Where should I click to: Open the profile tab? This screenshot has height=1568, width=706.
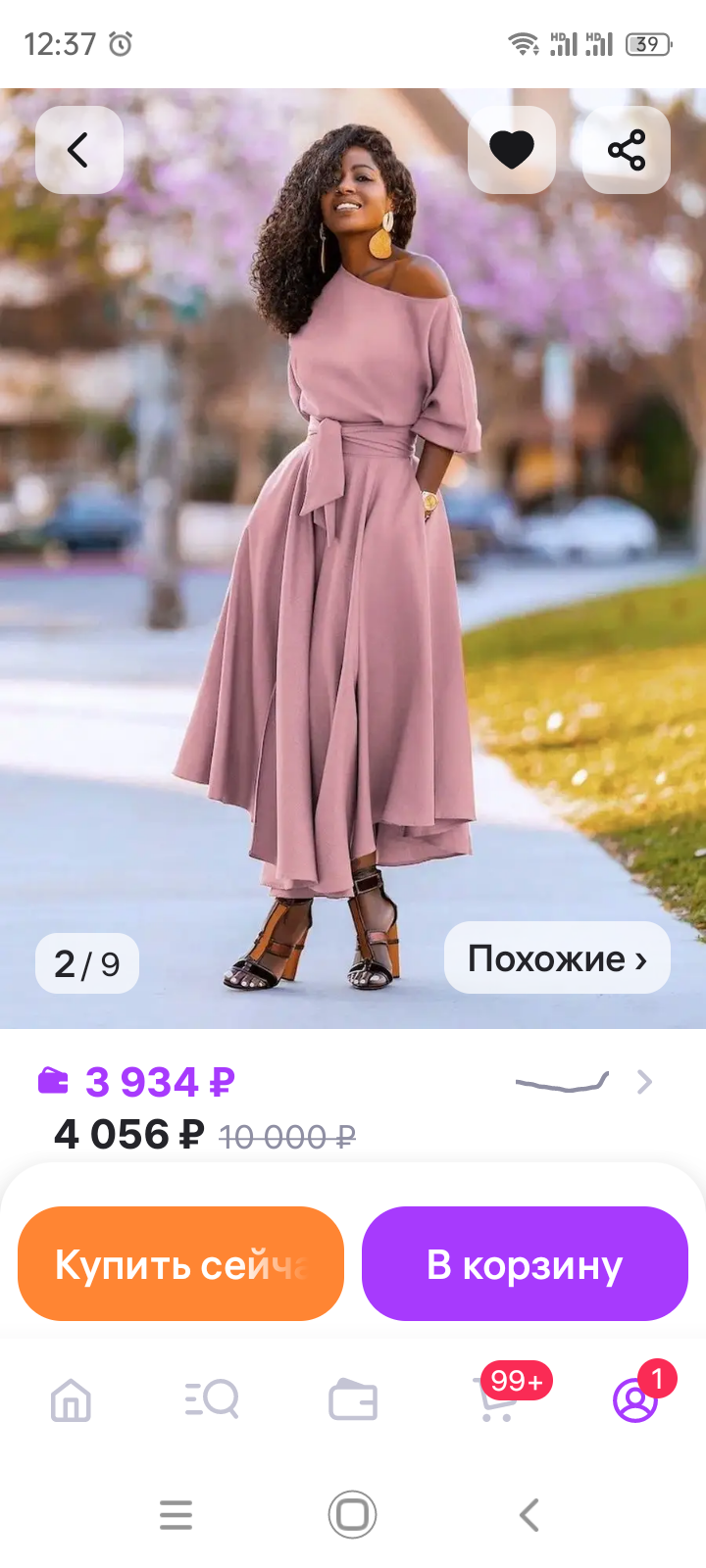pos(635,1399)
